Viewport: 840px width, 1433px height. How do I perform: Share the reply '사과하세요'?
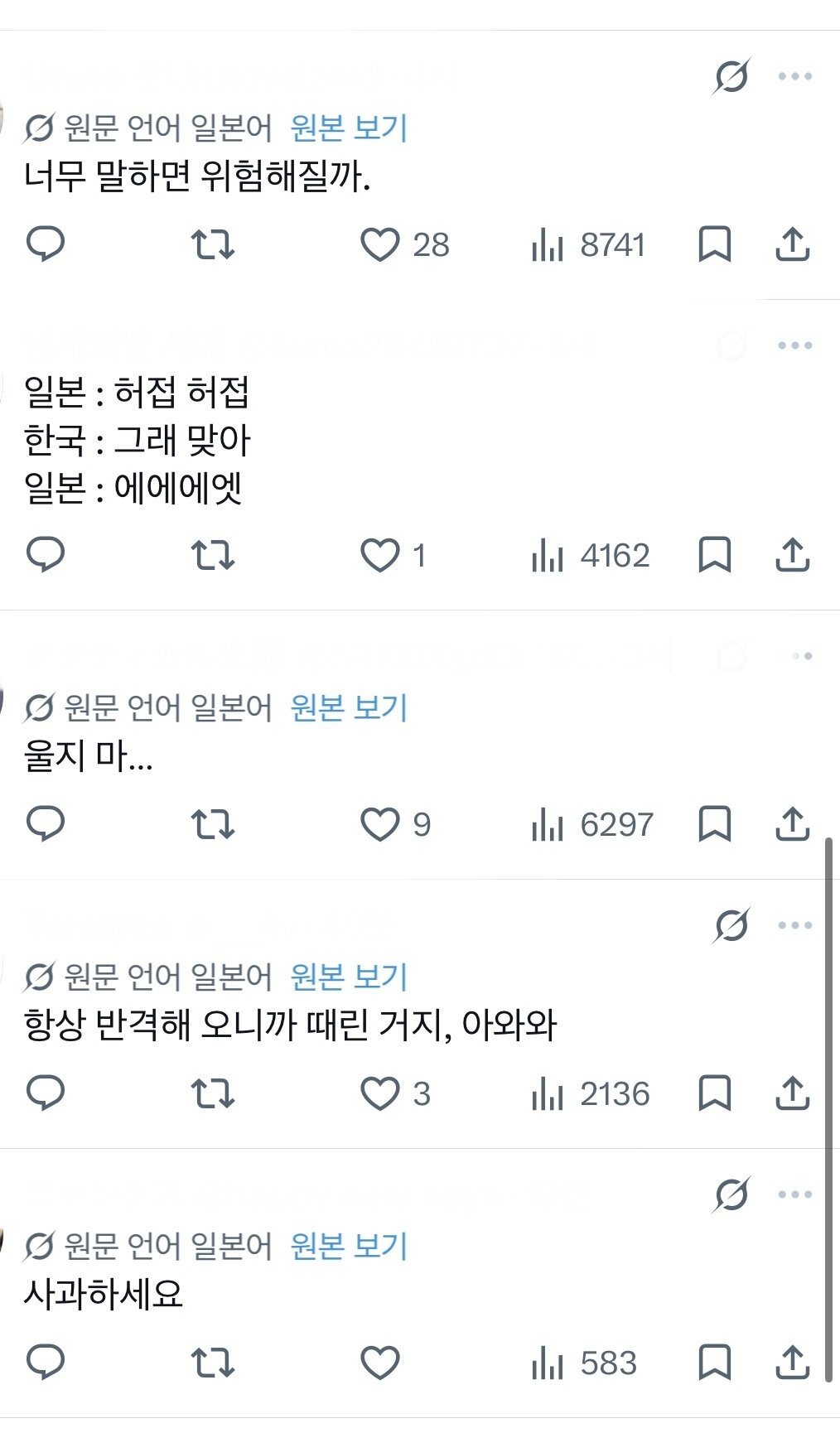pos(792,1363)
